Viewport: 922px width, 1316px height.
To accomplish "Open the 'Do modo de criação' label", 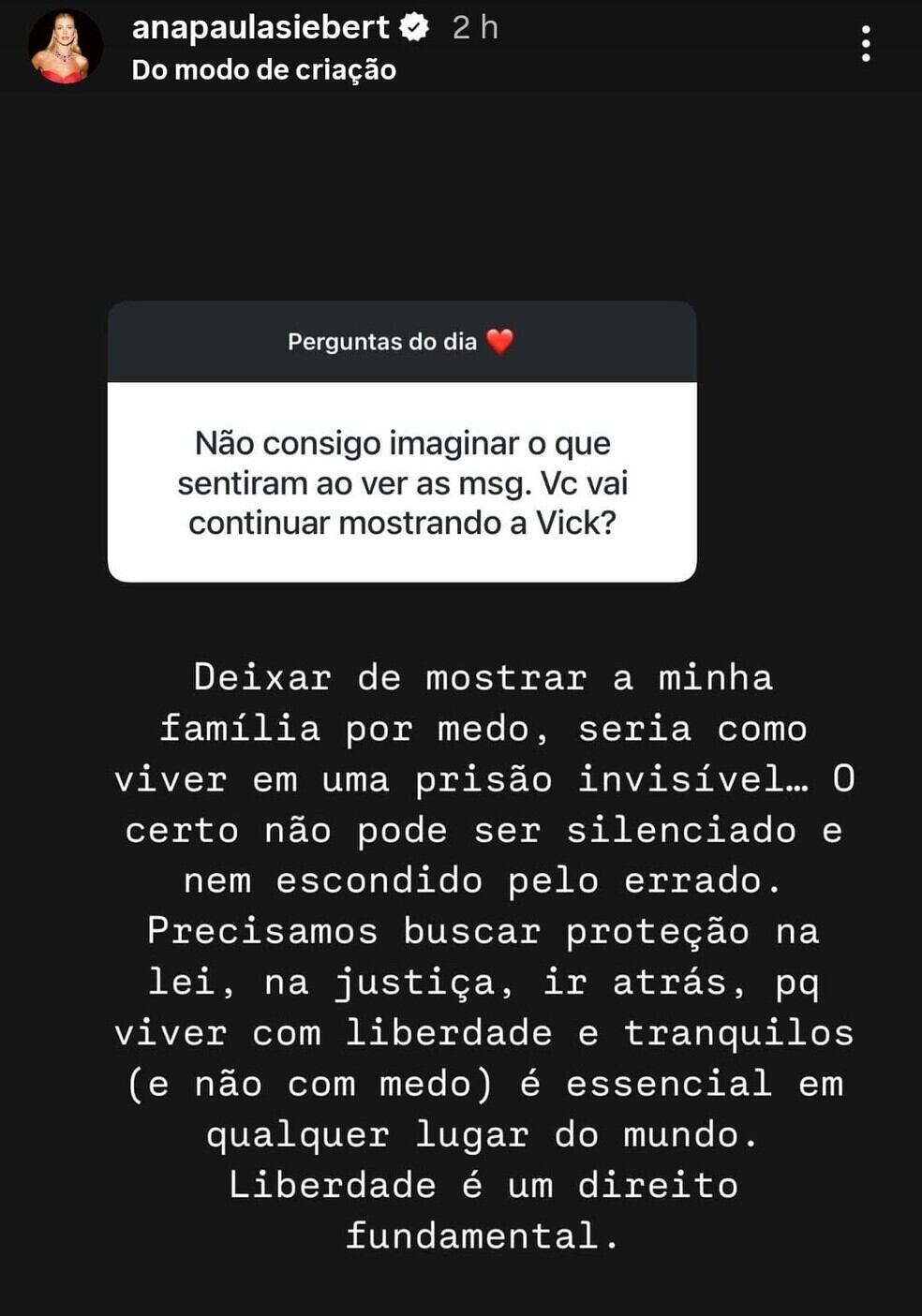I will pos(264,70).
